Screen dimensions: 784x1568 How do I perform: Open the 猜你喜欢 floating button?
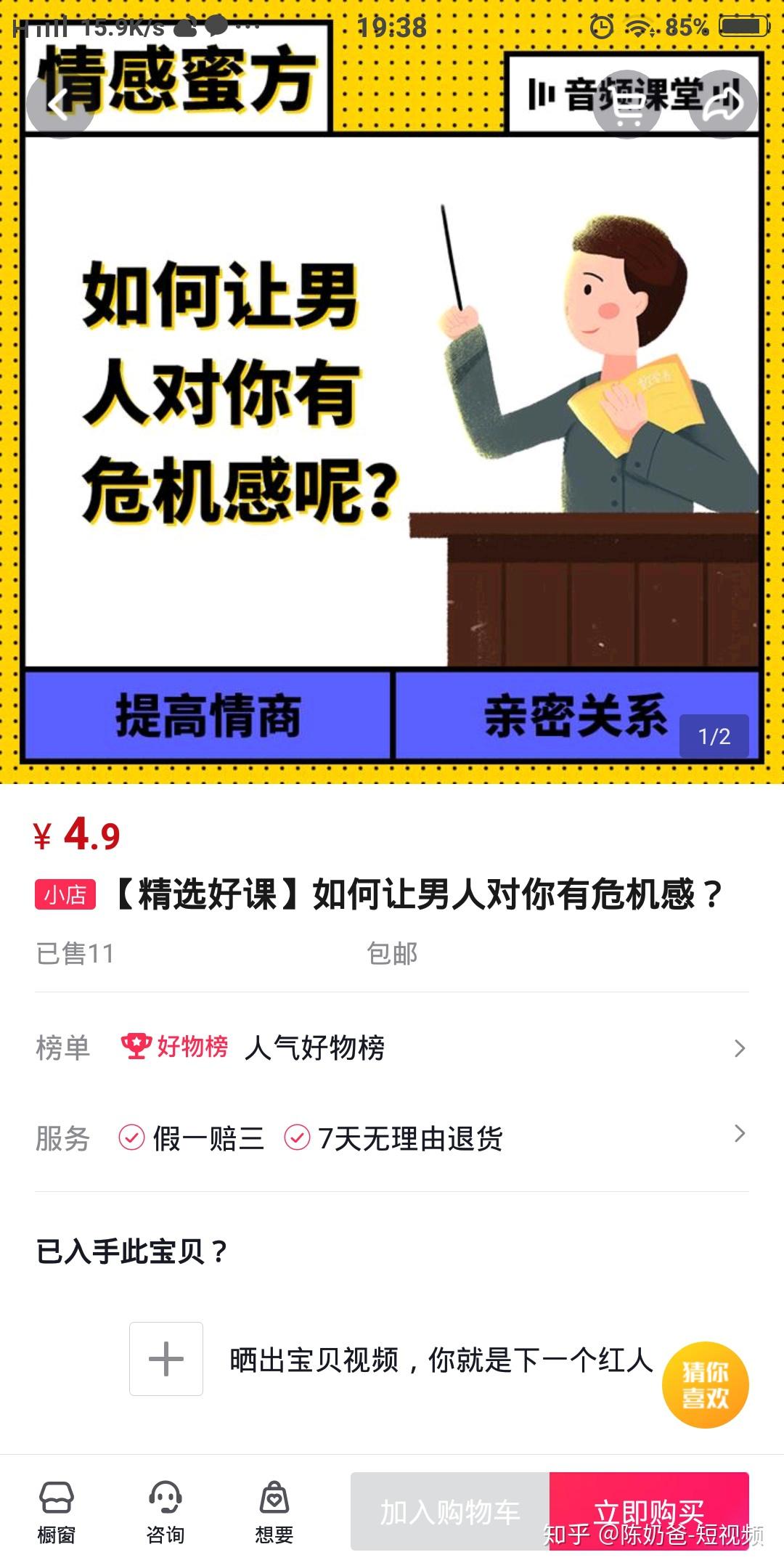click(705, 1385)
